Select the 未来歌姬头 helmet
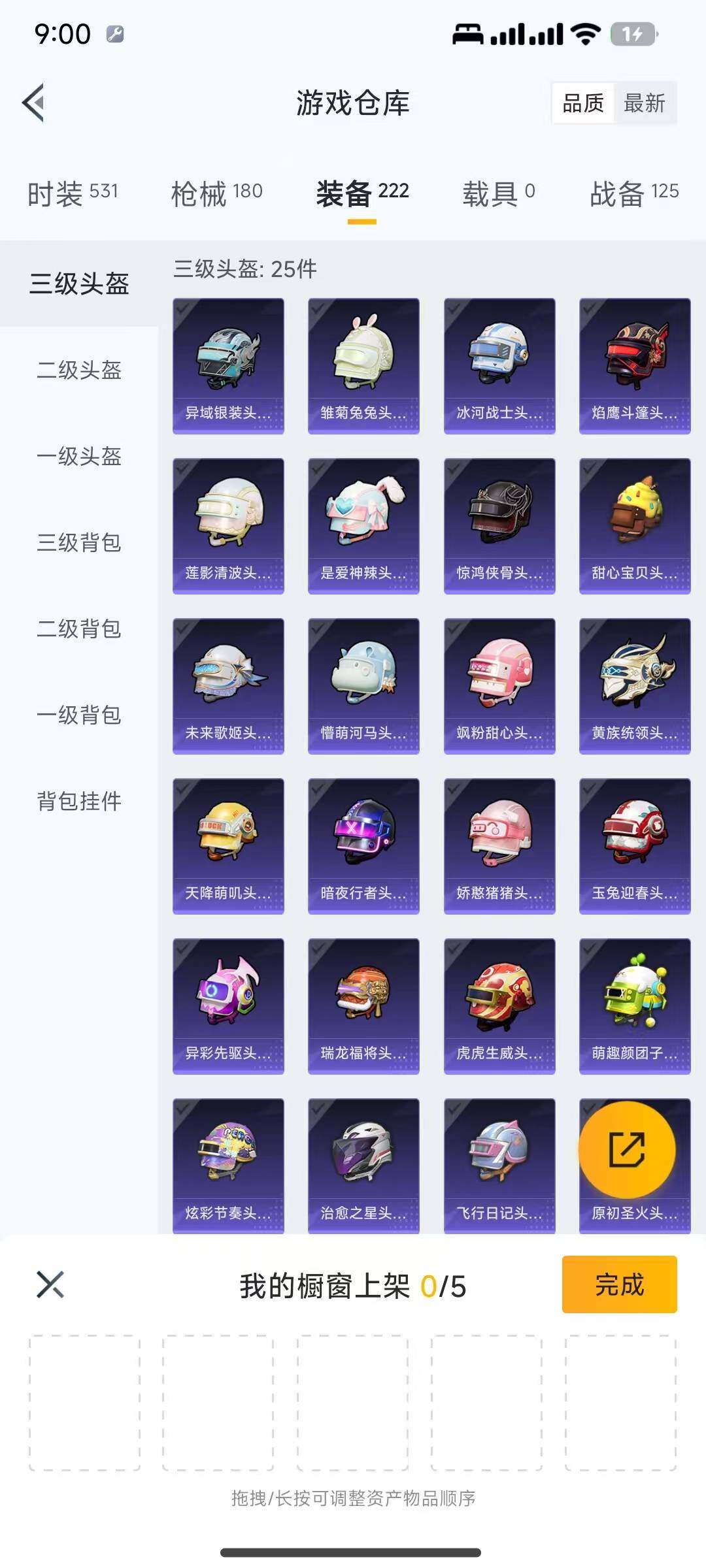The height and width of the screenshot is (1568, 706). coord(228,686)
